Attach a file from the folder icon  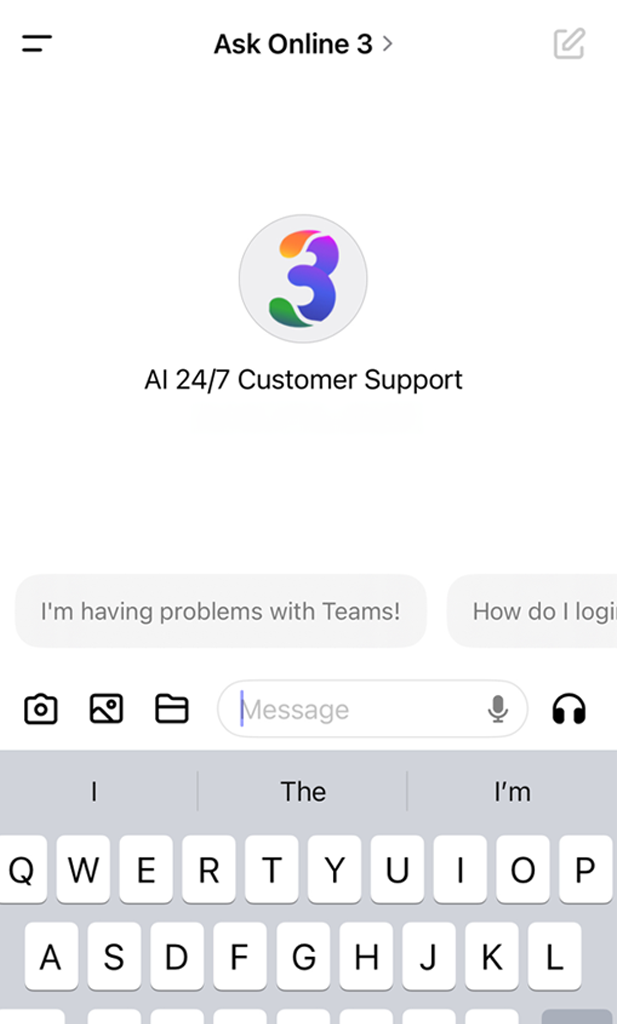point(172,709)
